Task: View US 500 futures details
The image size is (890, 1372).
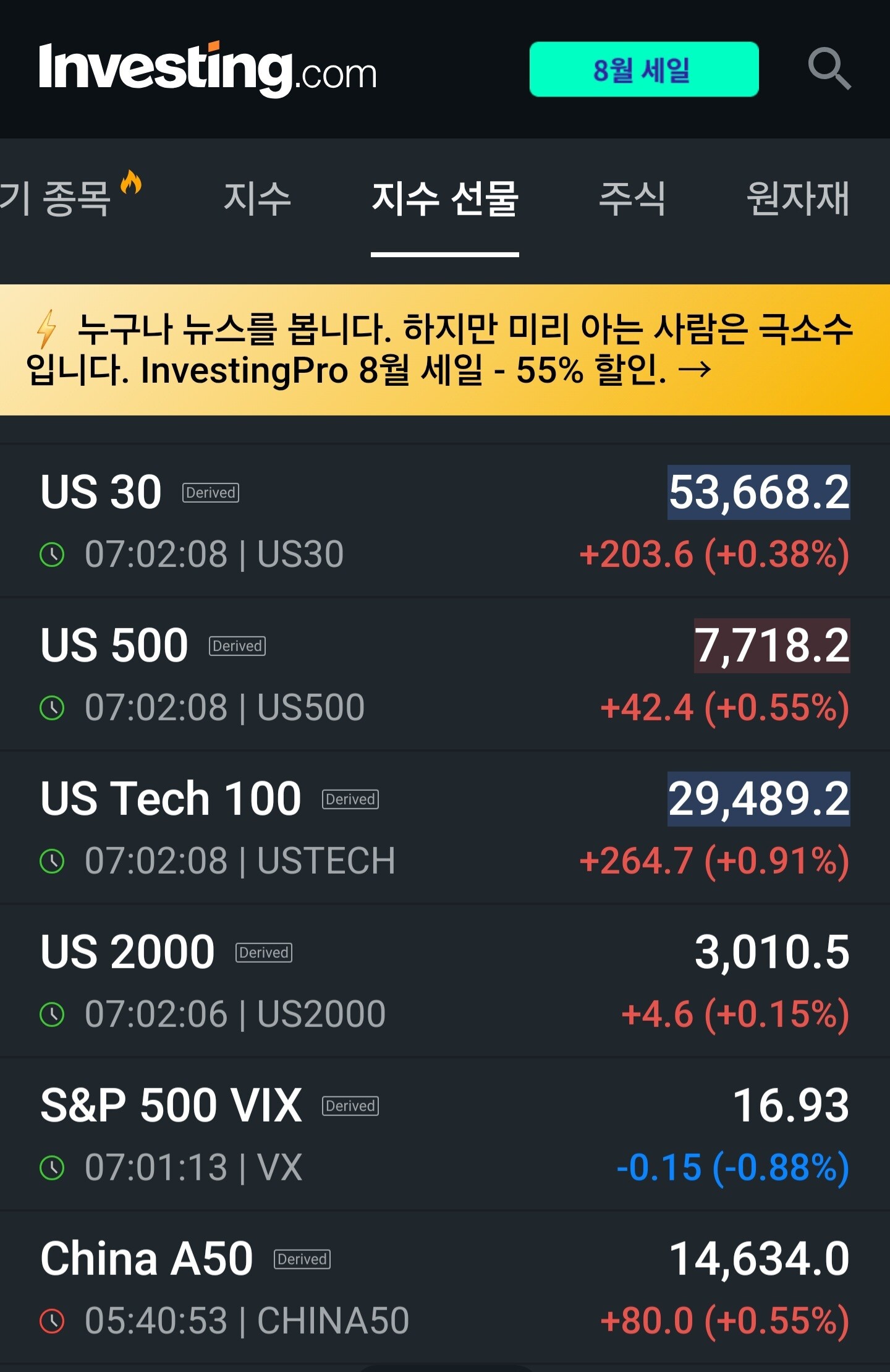Action: [445, 674]
